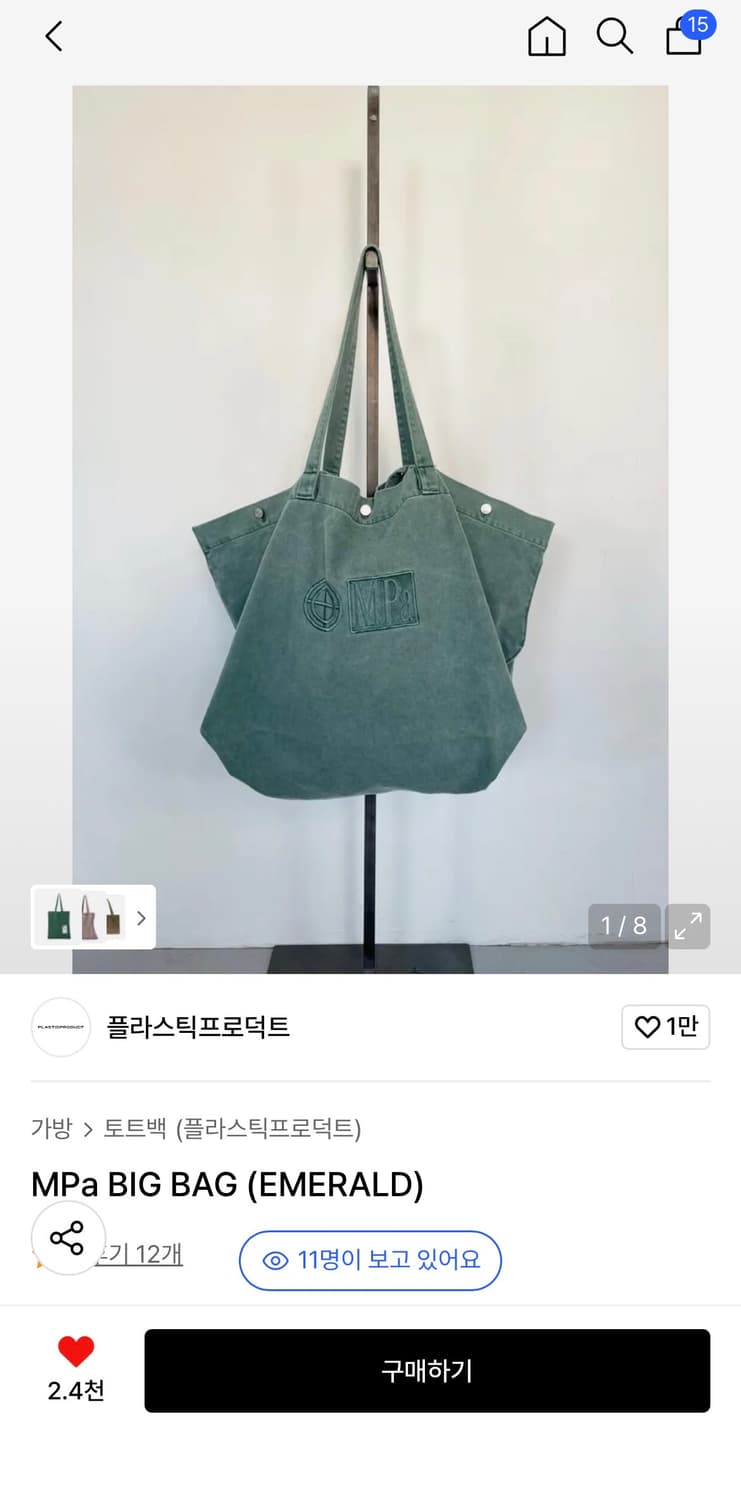The height and width of the screenshot is (1500, 741).
Task: Select the product title MPa BIG BAG (EMERALD)
Action: click(227, 1185)
